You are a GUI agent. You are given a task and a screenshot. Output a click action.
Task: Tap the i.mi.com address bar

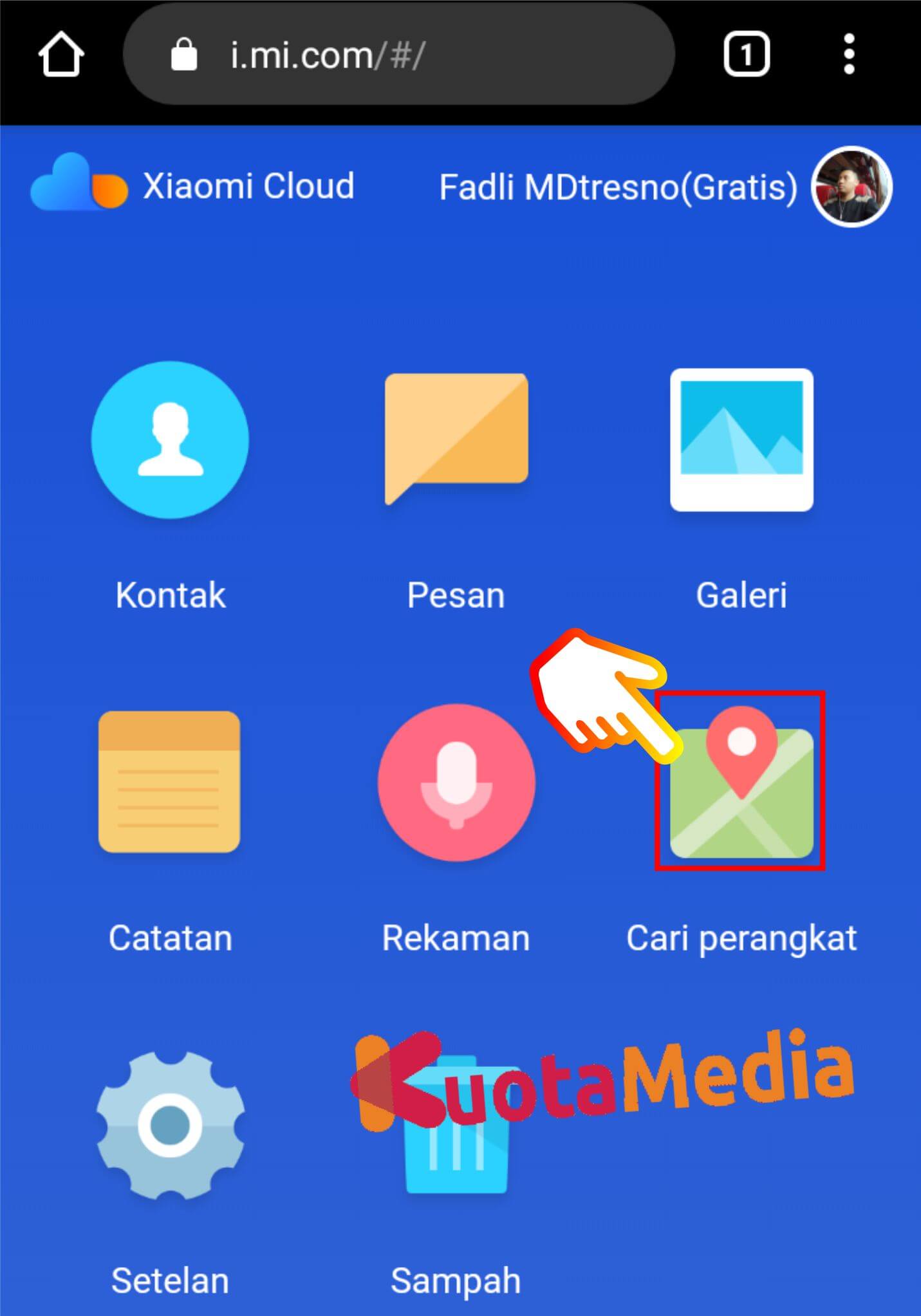pyautogui.click(x=398, y=55)
